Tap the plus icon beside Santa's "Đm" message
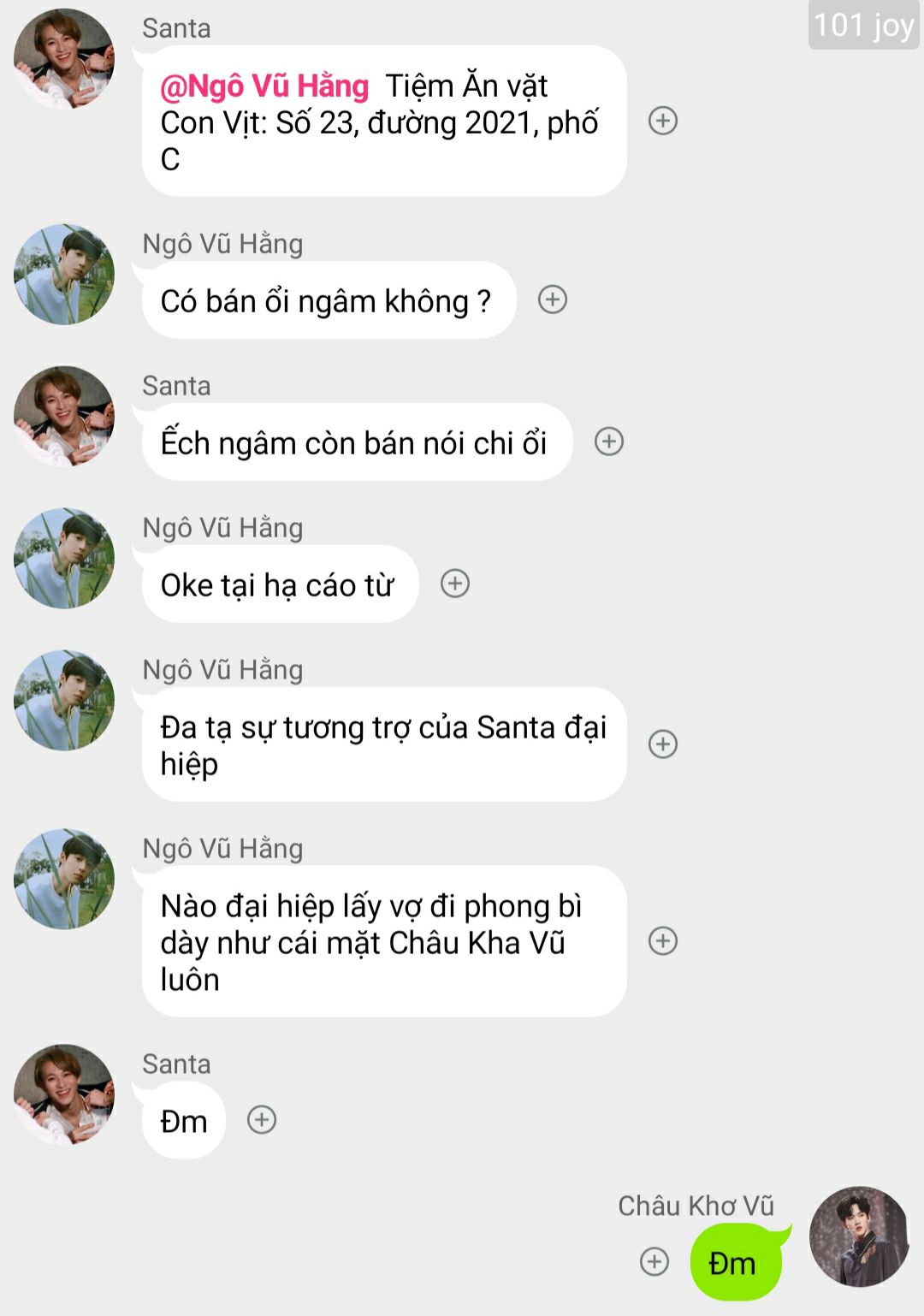Screen dimensions: 924x1316 [262, 1120]
